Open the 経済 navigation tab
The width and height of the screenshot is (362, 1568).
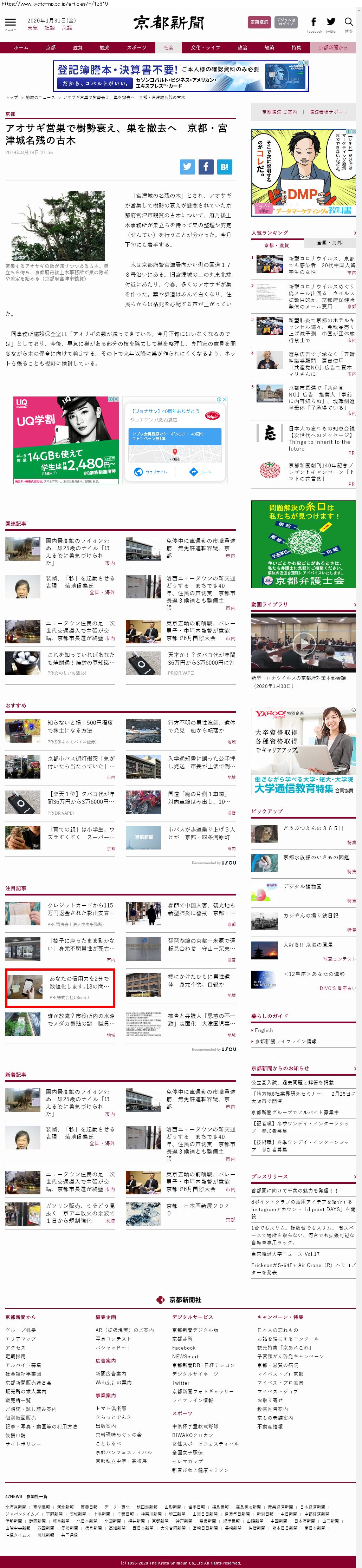tap(269, 47)
